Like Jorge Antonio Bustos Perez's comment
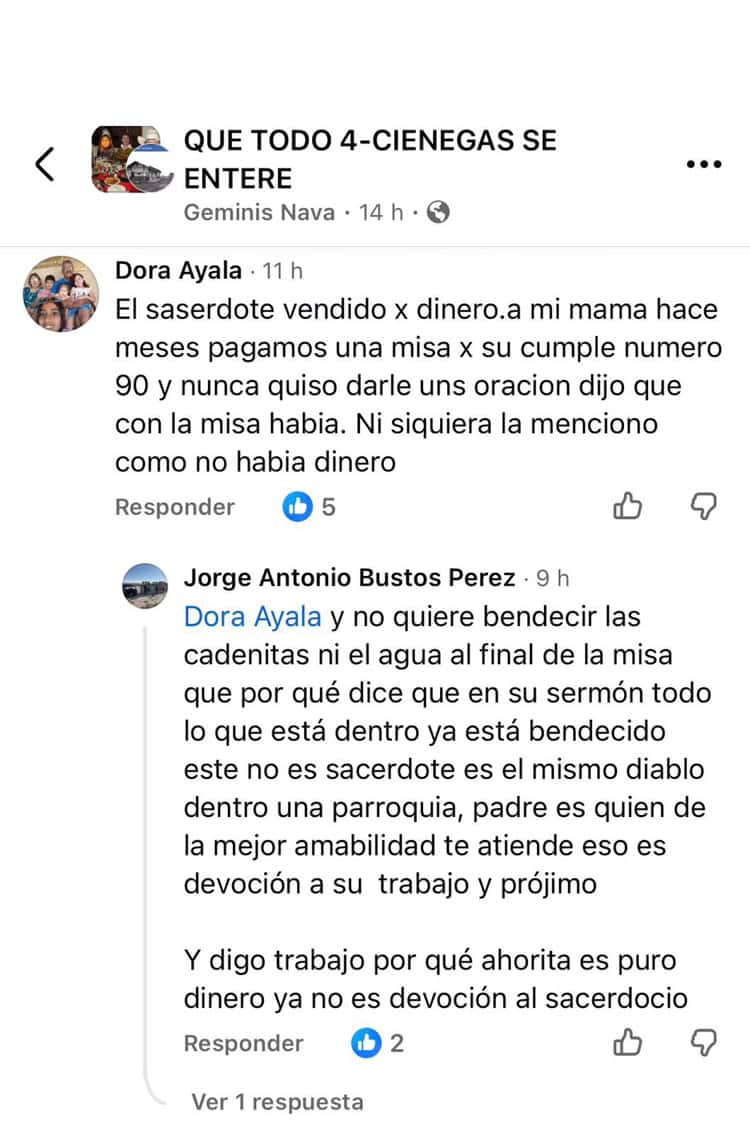This screenshot has height=1132, width=750. pos(627,1044)
